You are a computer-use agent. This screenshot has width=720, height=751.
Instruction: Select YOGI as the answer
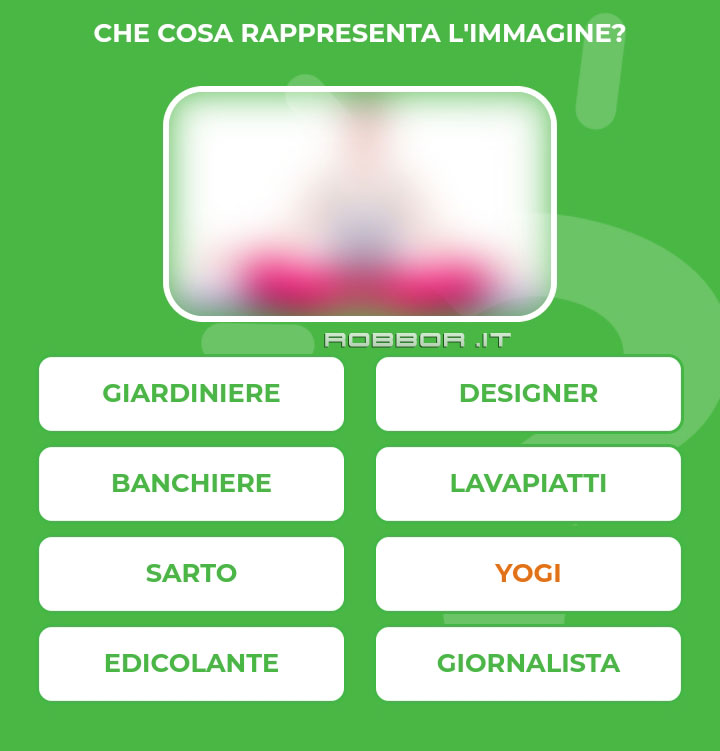pyautogui.click(x=528, y=574)
